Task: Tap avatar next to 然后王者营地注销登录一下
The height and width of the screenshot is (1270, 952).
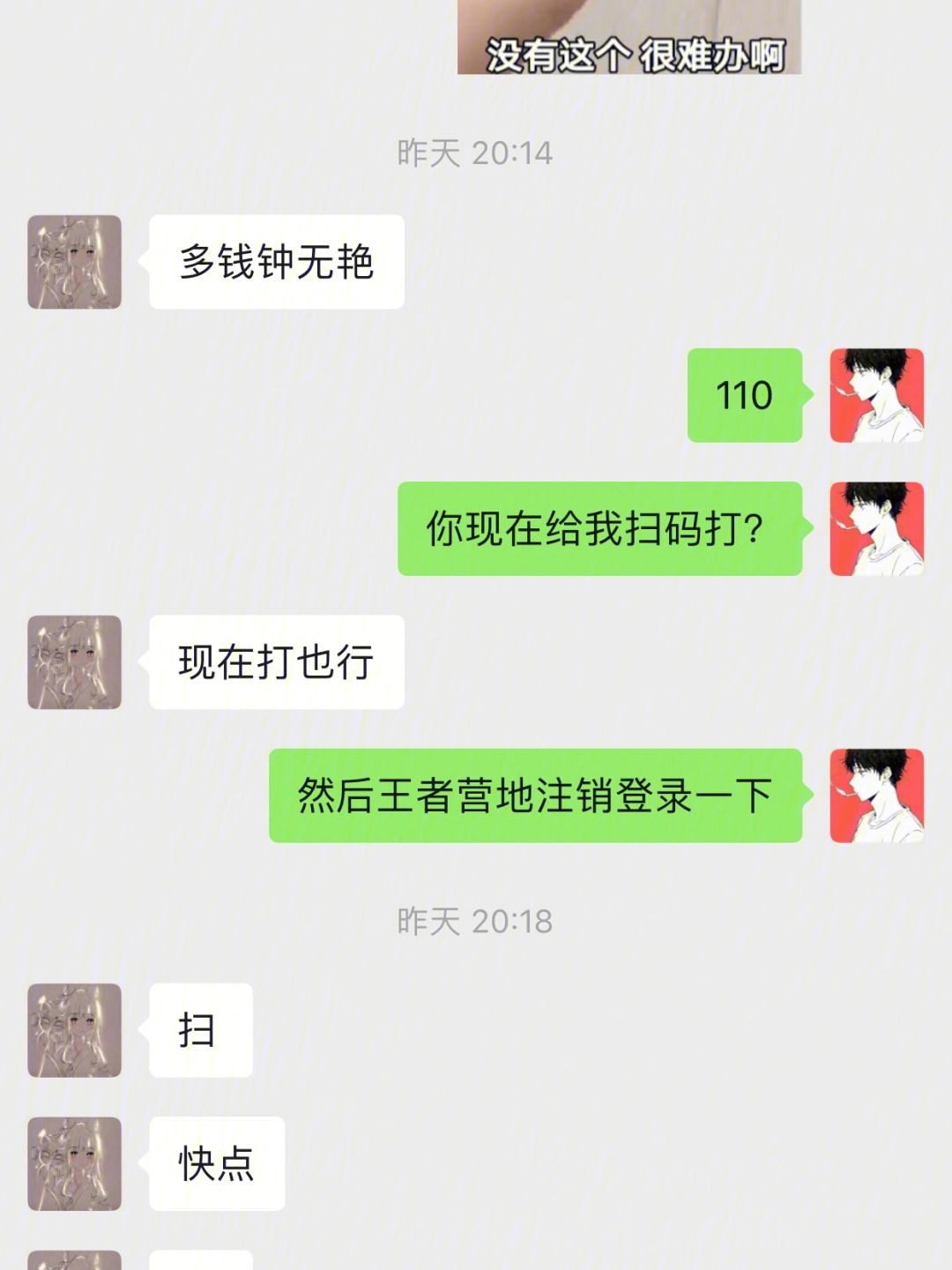Action: pyautogui.click(x=876, y=796)
